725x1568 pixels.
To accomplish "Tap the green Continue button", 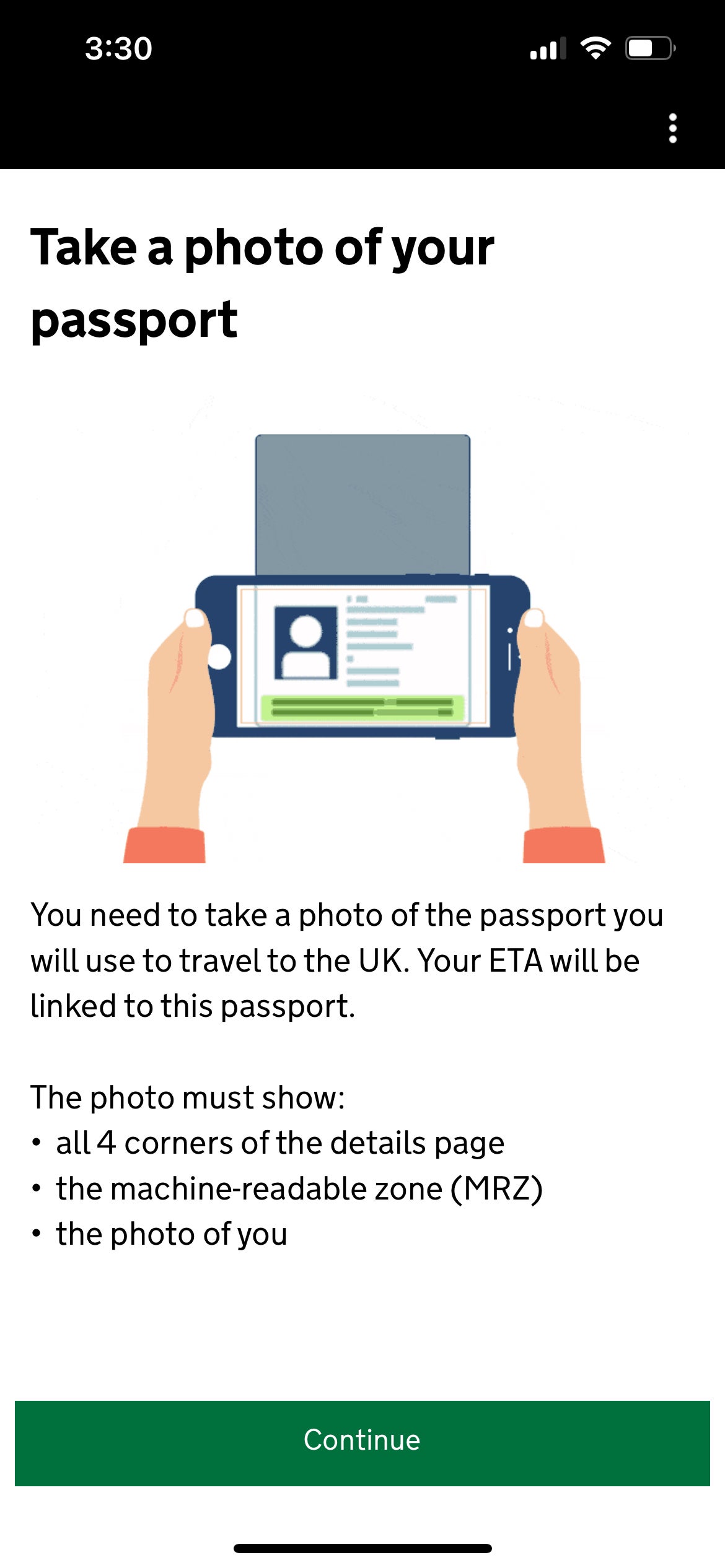I will (362, 1442).
